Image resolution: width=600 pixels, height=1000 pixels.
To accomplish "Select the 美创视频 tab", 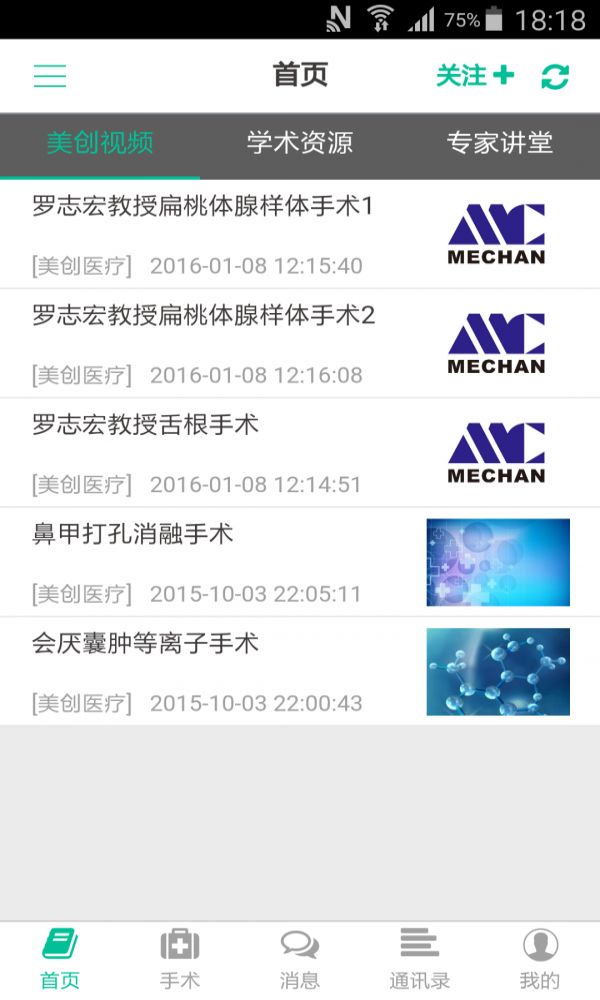I will point(100,143).
